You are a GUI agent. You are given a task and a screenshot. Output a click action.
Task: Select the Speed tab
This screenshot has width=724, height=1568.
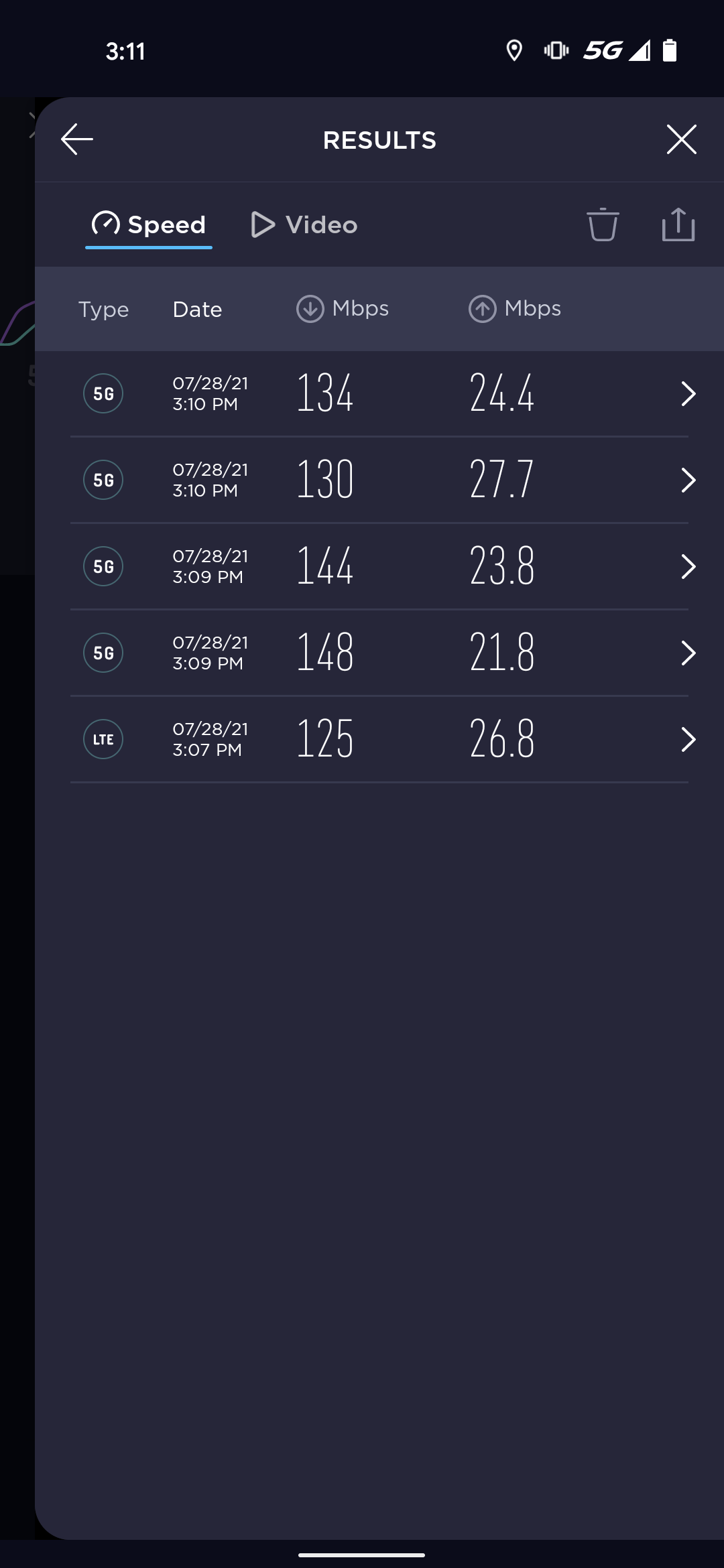pos(149,225)
